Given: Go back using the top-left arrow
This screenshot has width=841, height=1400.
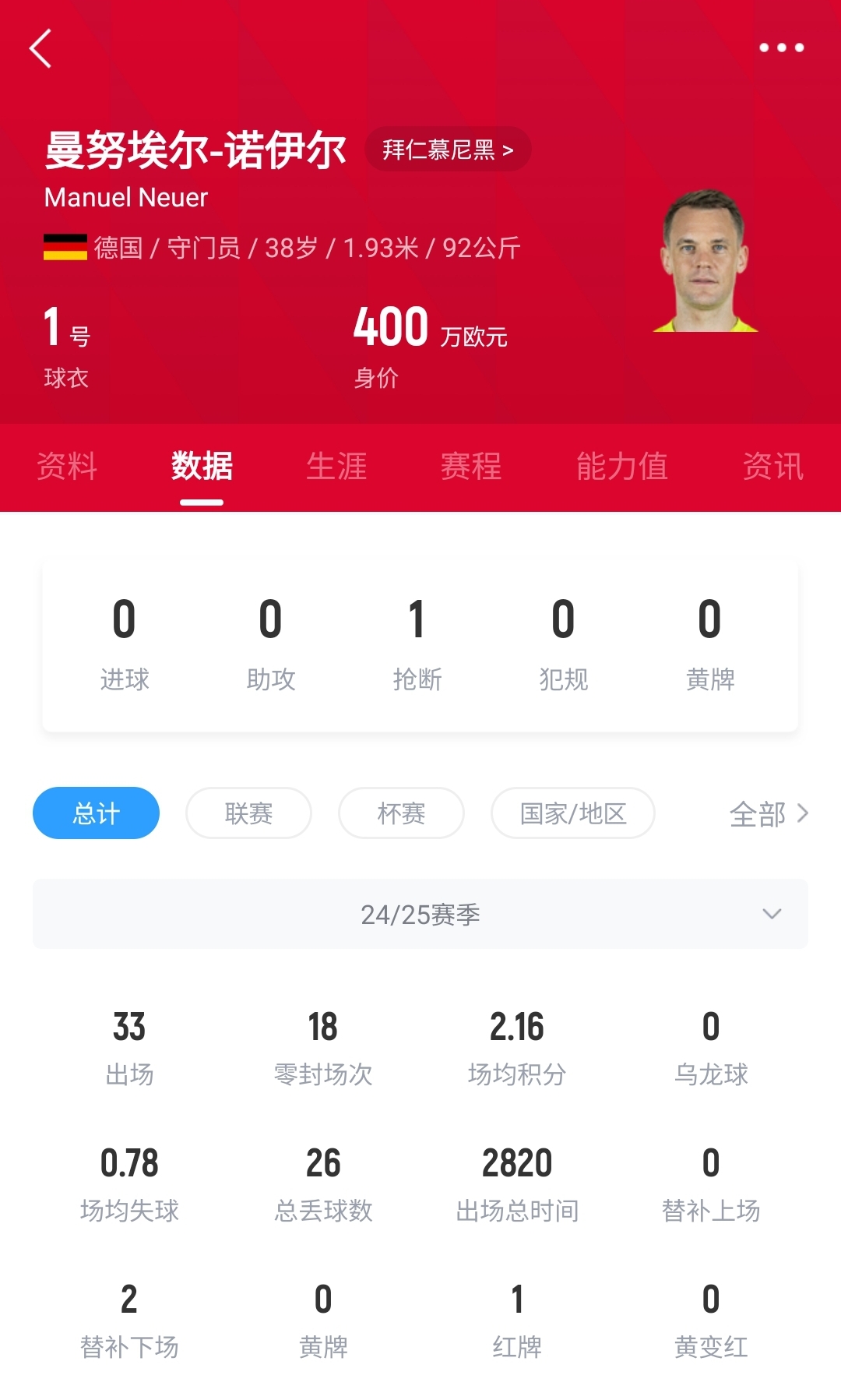Looking at the screenshot, I should (x=40, y=48).
